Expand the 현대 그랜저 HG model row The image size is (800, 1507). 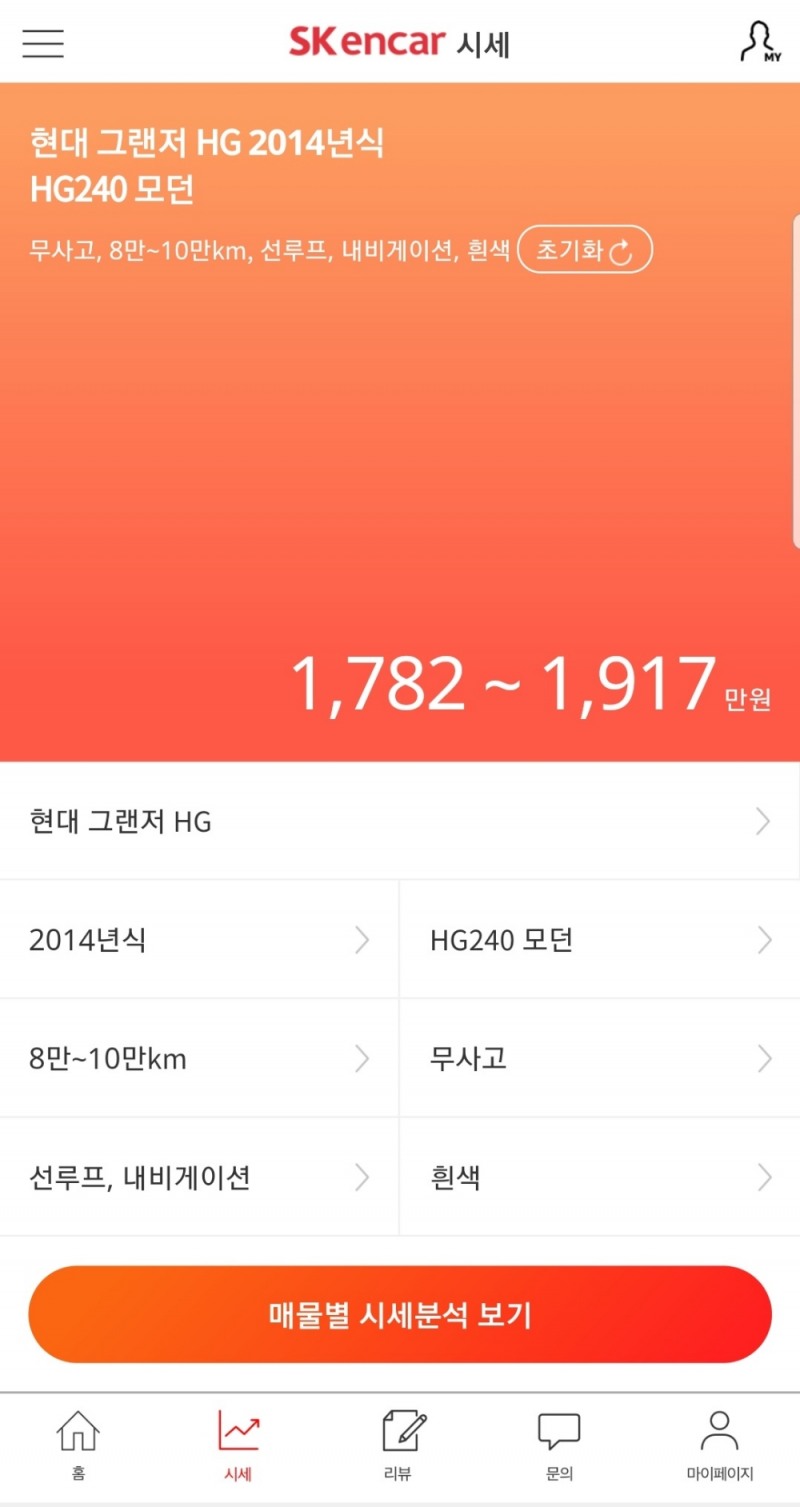click(400, 821)
